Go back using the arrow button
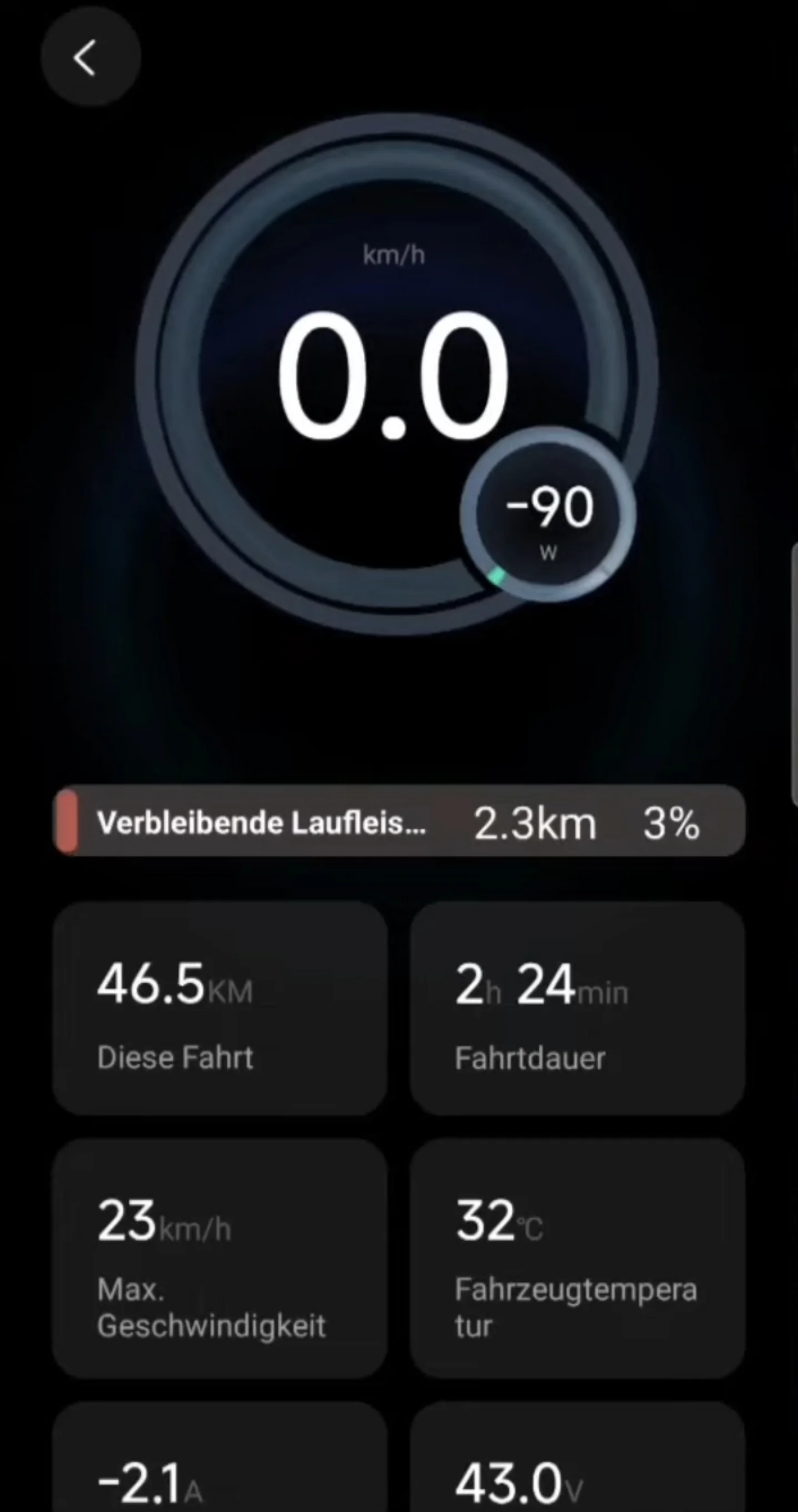This screenshot has width=798, height=1512. tap(90, 58)
